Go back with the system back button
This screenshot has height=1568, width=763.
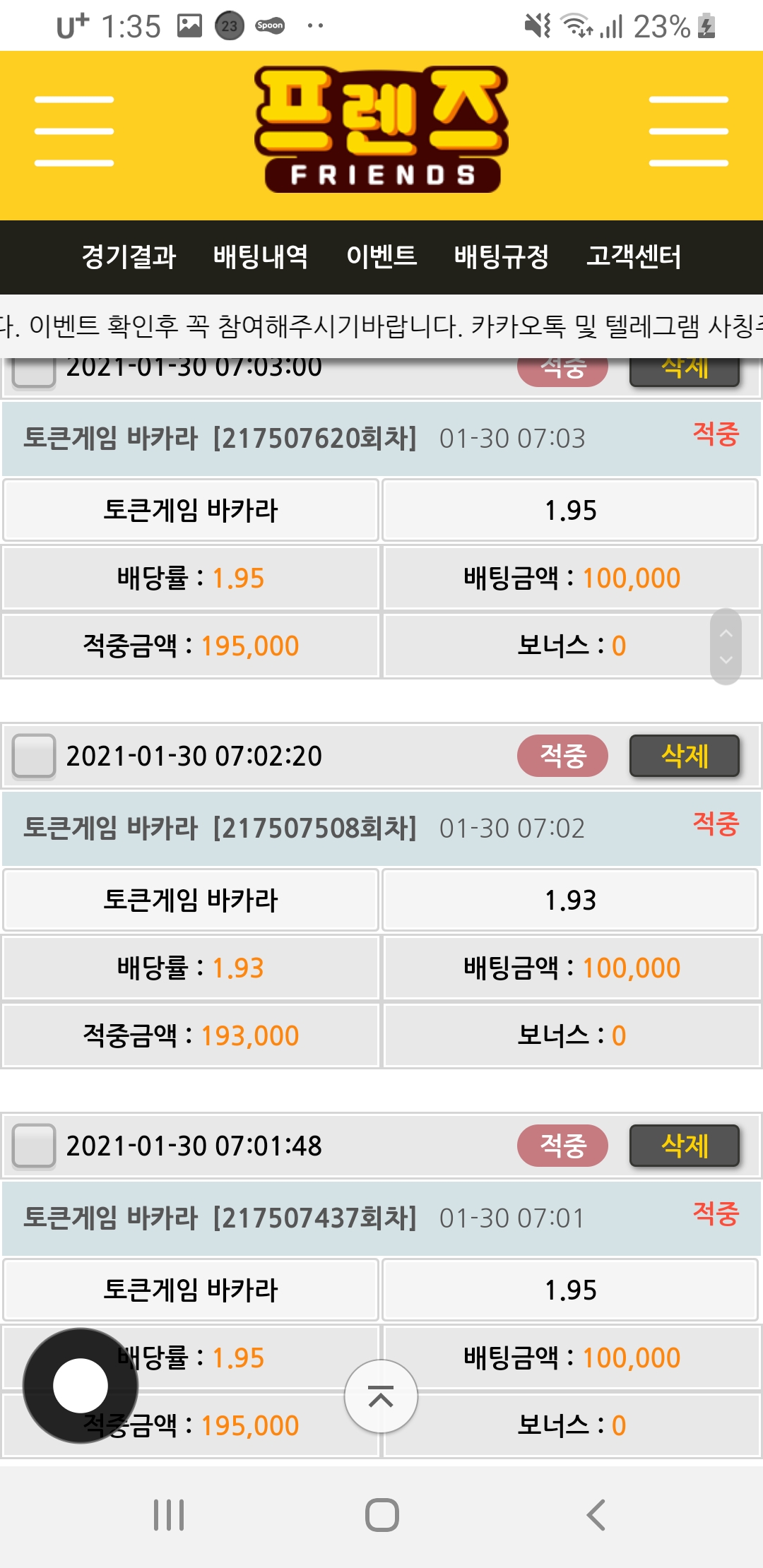pos(596,1515)
